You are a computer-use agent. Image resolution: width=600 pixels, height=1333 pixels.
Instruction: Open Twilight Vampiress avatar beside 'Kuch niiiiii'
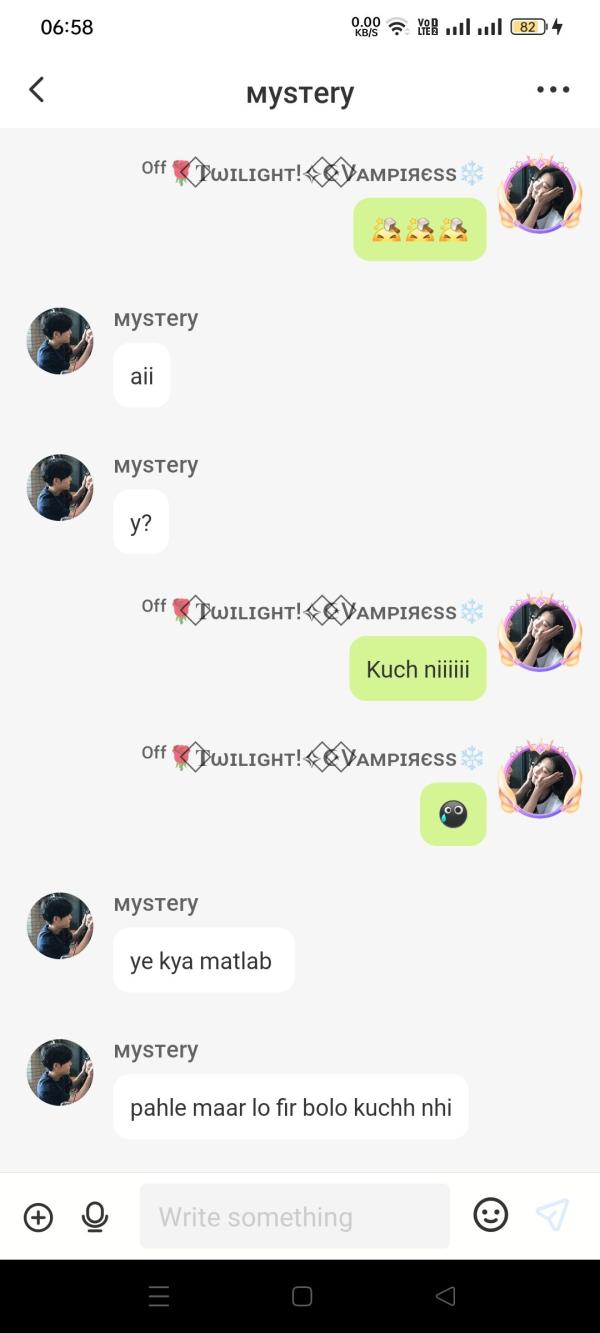(540, 633)
